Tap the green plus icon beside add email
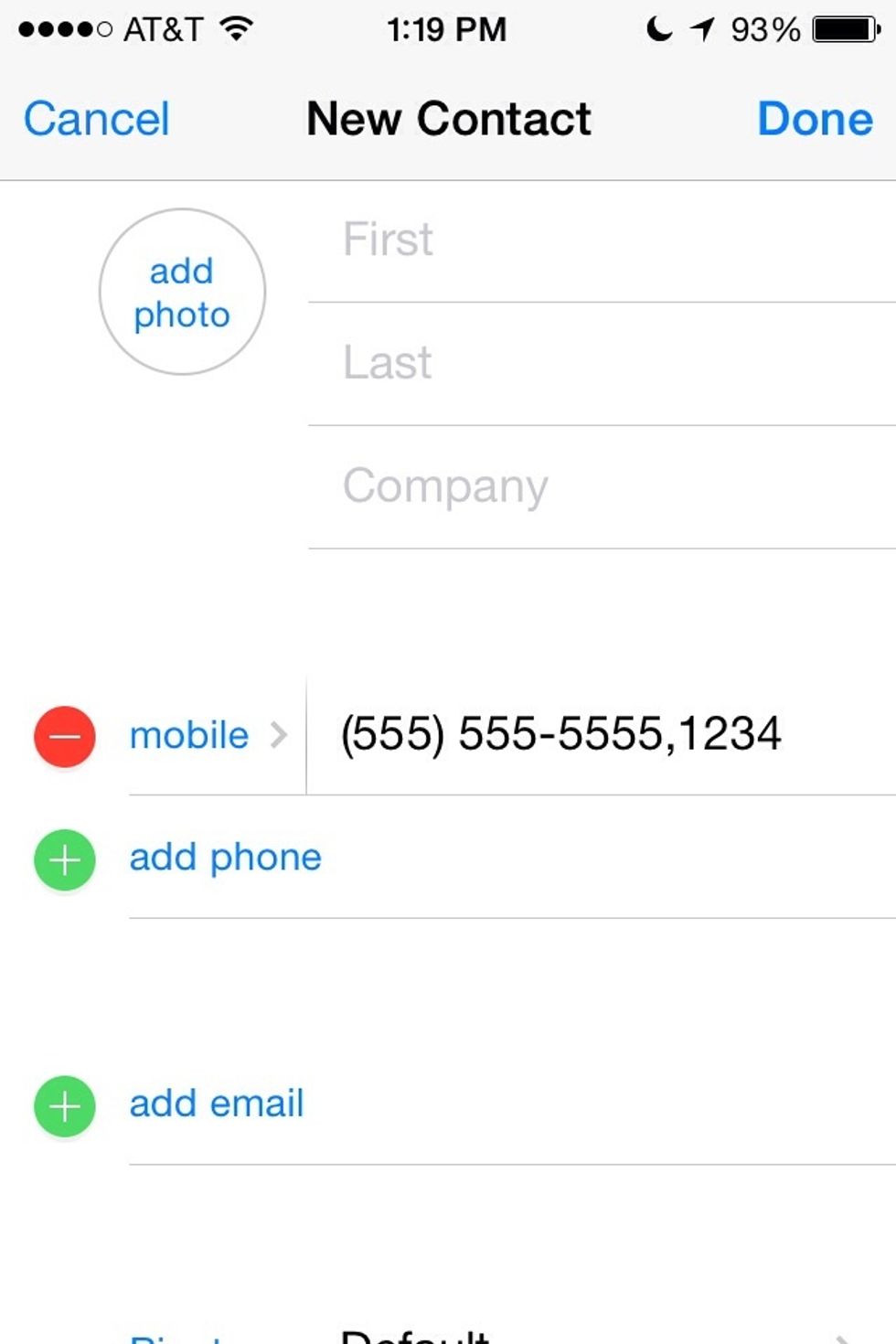The height and width of the screenshot is (1344, 896). [63, 1106]
